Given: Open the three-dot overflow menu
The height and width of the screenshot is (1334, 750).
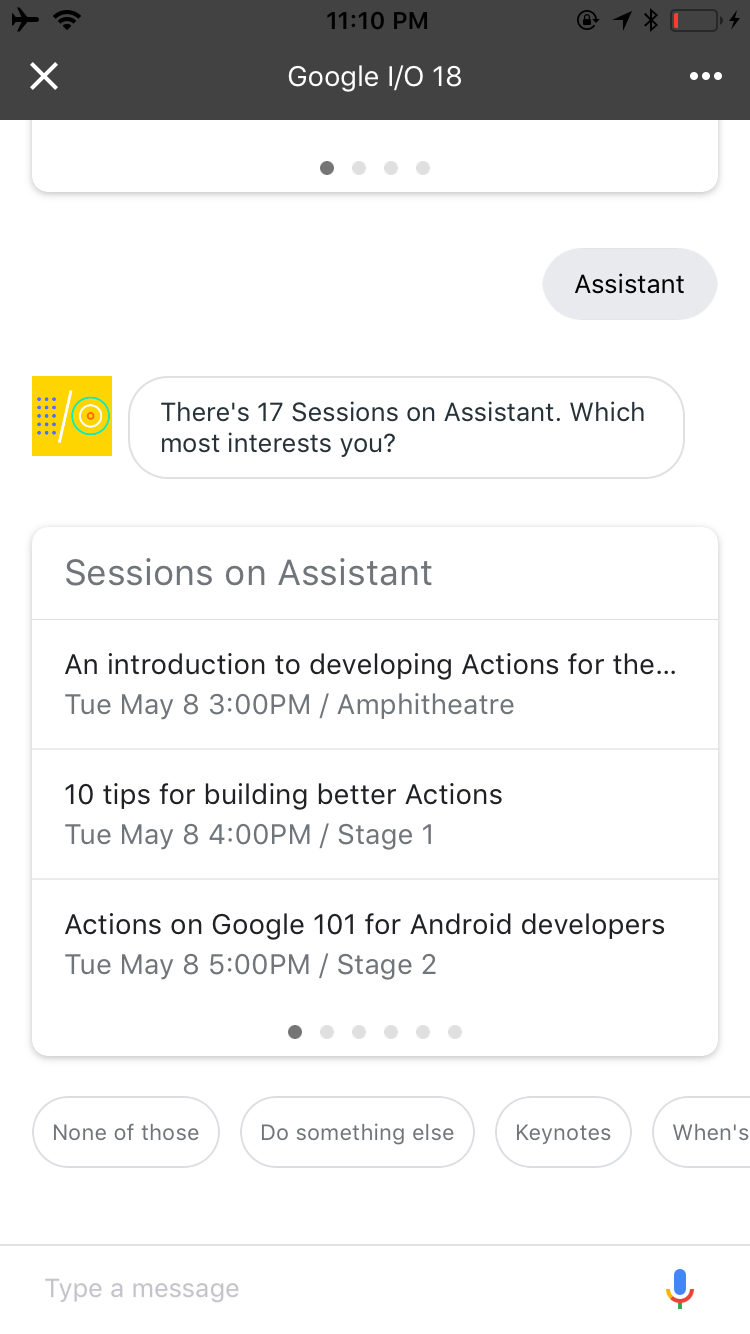Looking at the screenshot, I should pos(706,77).
